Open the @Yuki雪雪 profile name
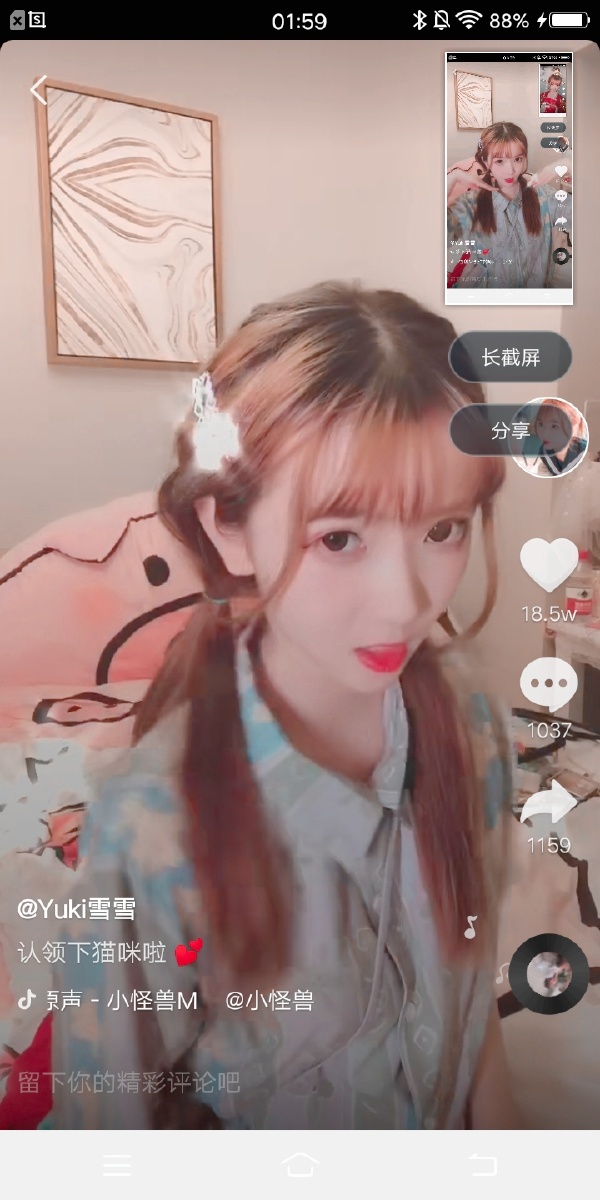The image size is (600, 1200). pos(76,909)
